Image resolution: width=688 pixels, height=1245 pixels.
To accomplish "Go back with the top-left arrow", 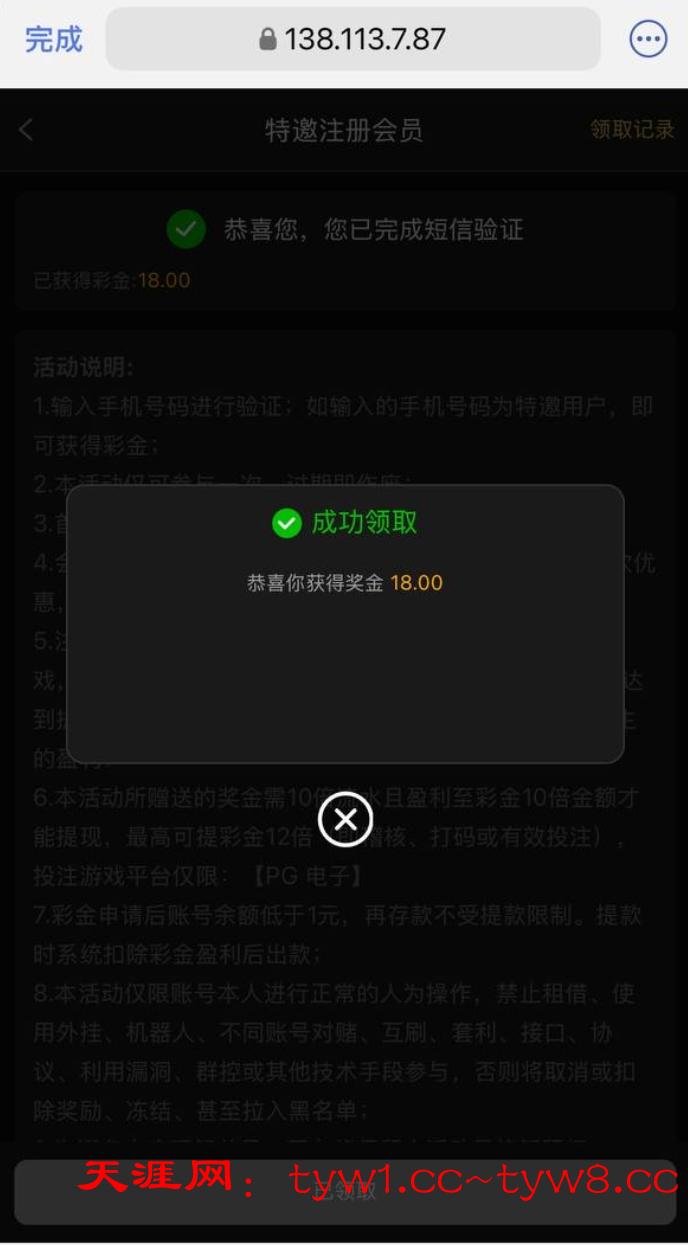I will [x=27, y=130].
